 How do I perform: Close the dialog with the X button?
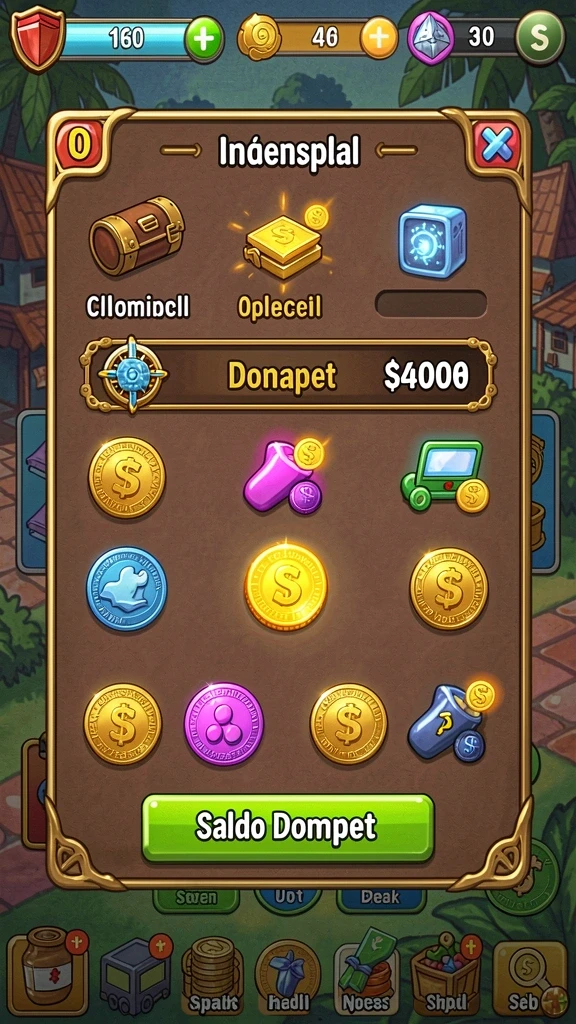click(x=497, y=146)
